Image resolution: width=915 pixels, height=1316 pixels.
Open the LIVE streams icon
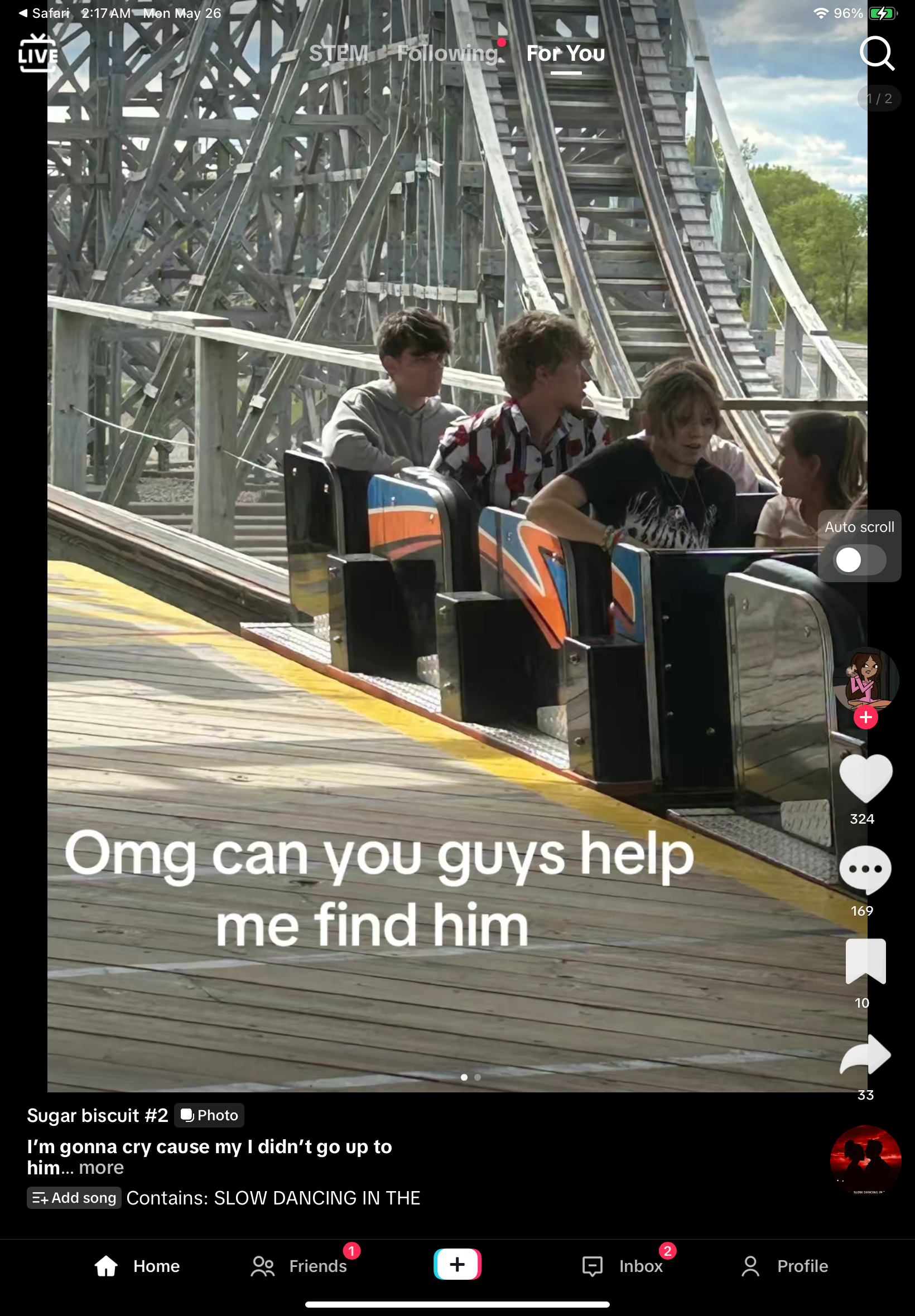[x=38, y=54]
